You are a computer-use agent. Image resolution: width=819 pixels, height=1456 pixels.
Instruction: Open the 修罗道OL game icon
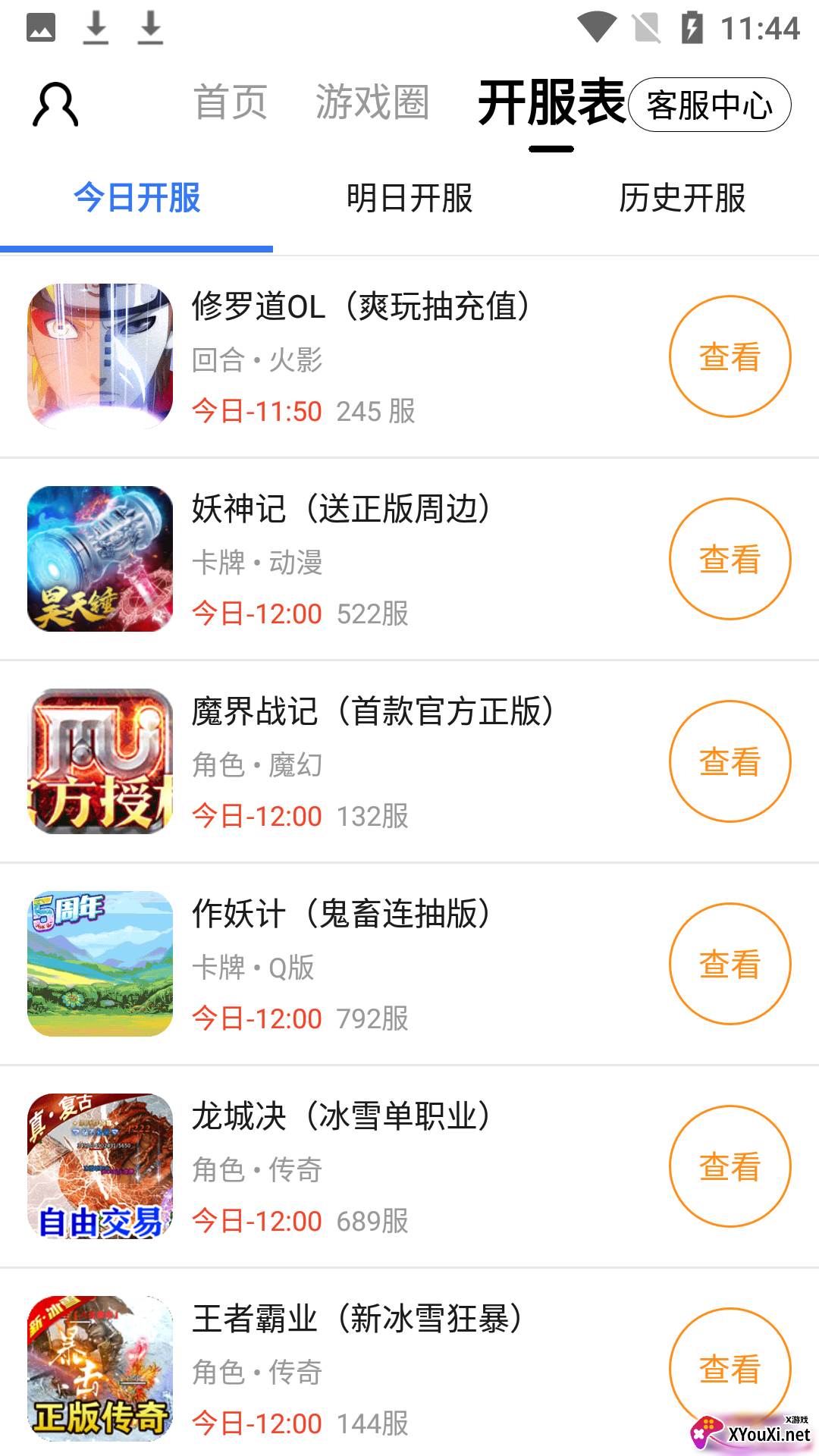click(x=100, y=356)
